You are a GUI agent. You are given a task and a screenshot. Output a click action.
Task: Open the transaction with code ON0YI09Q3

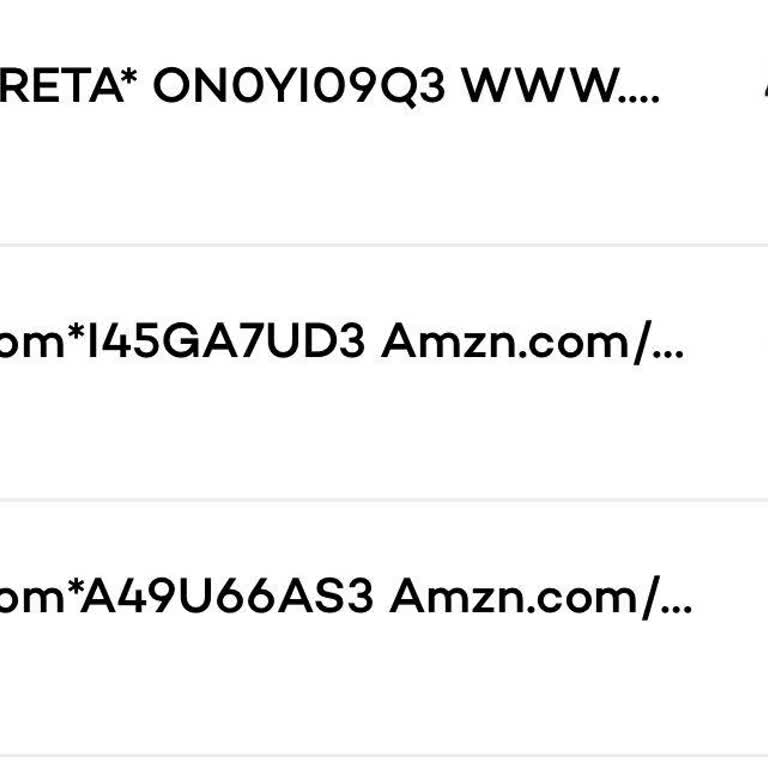coord(330,88)
